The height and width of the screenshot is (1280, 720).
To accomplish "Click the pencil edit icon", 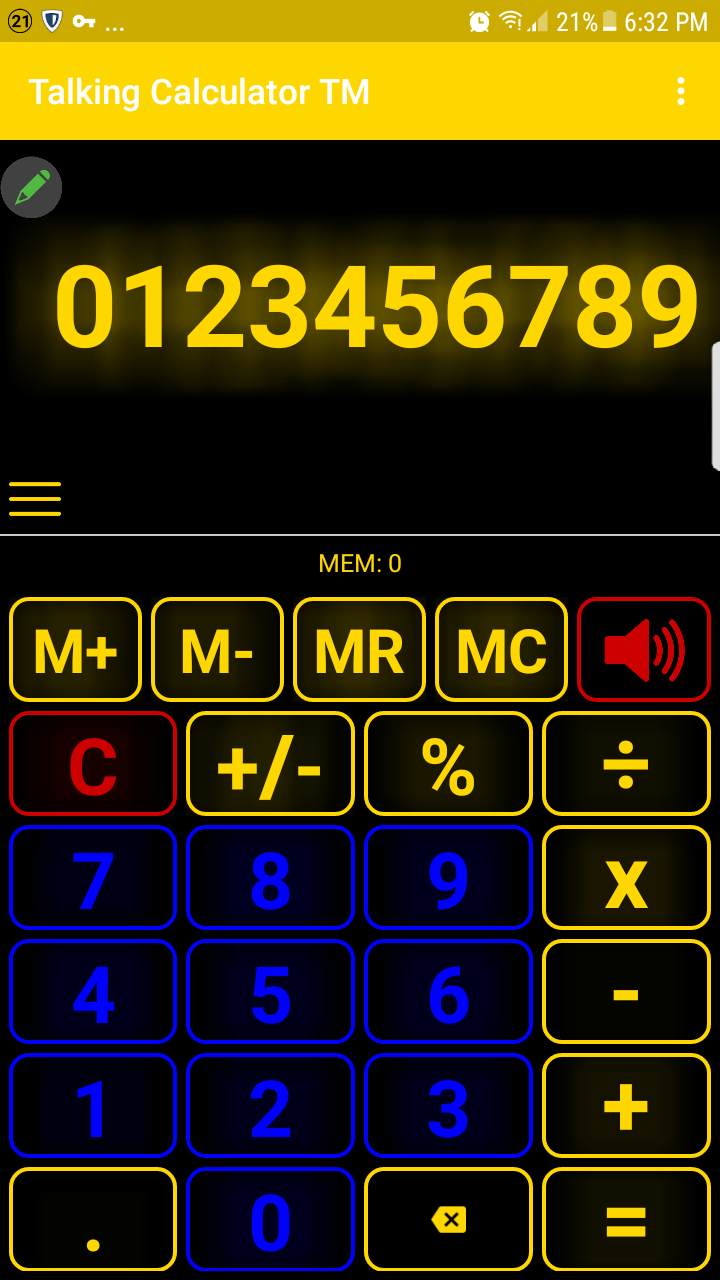I will (x=31, y=187).
